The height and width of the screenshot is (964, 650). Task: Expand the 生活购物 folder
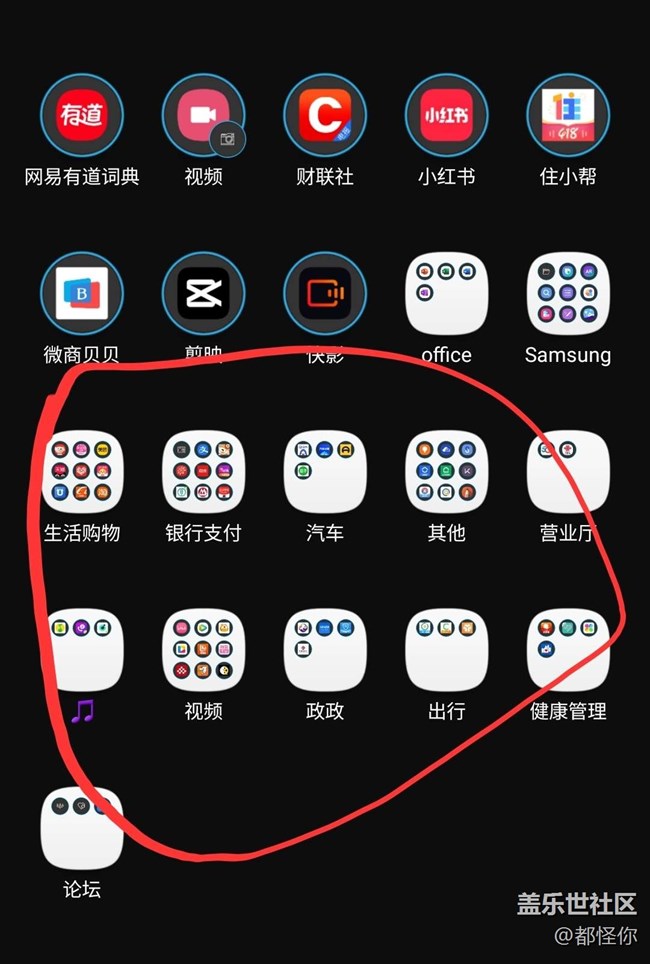[x=82, y=472]
